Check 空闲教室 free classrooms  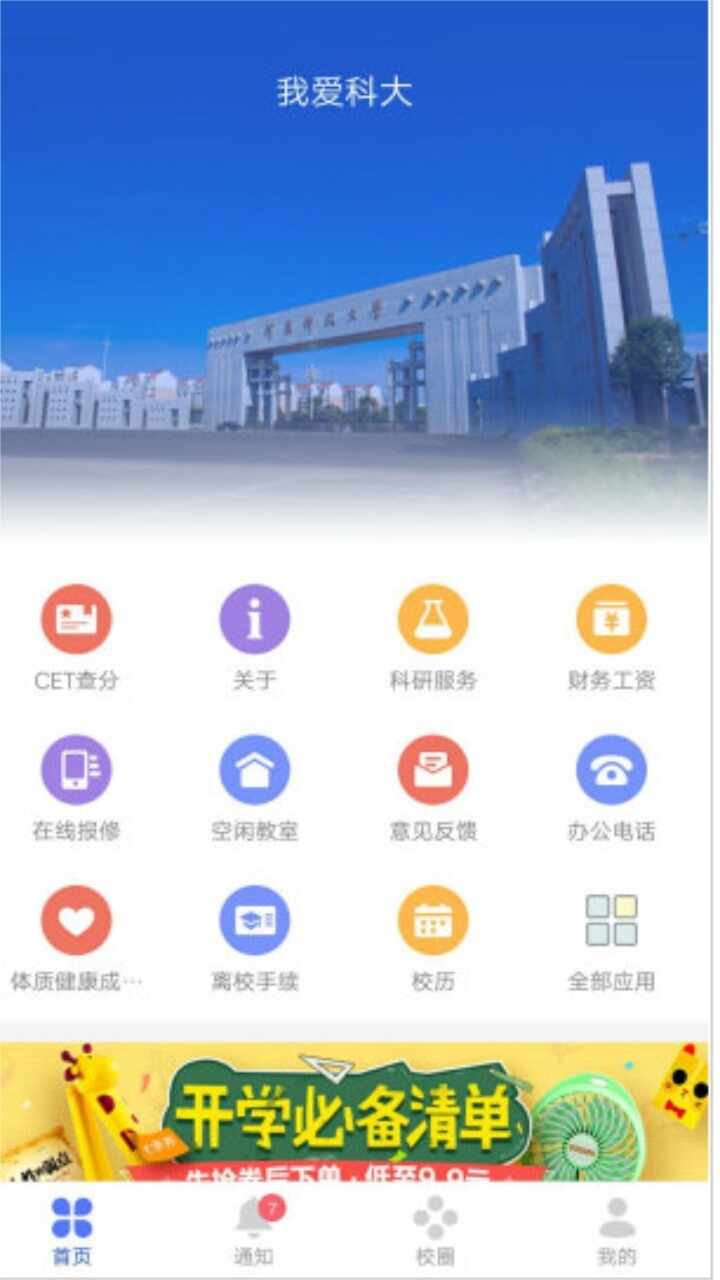pyautogui.click(x=255, y=788)
